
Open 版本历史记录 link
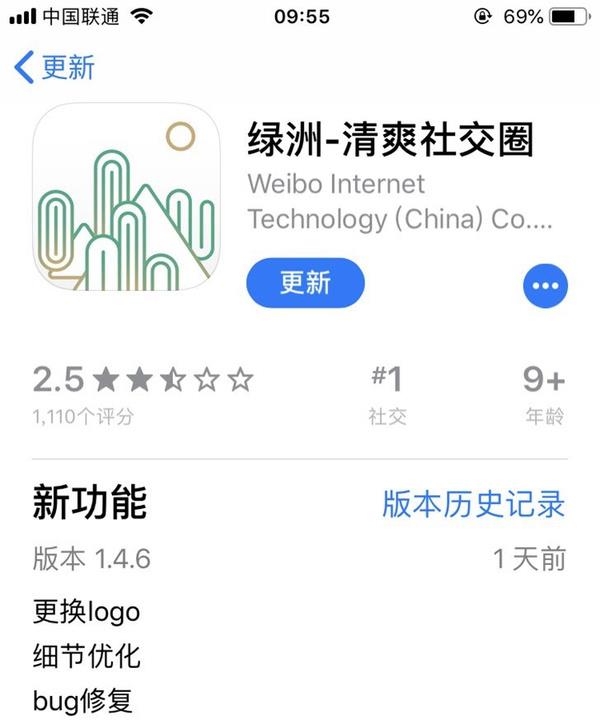[x=473, y=503]
